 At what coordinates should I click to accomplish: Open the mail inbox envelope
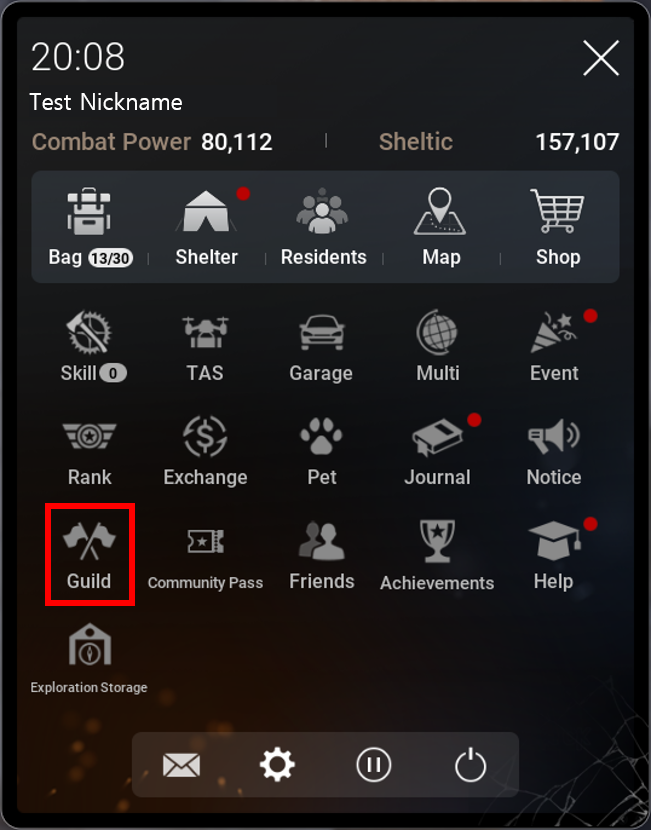coord(181,766)
